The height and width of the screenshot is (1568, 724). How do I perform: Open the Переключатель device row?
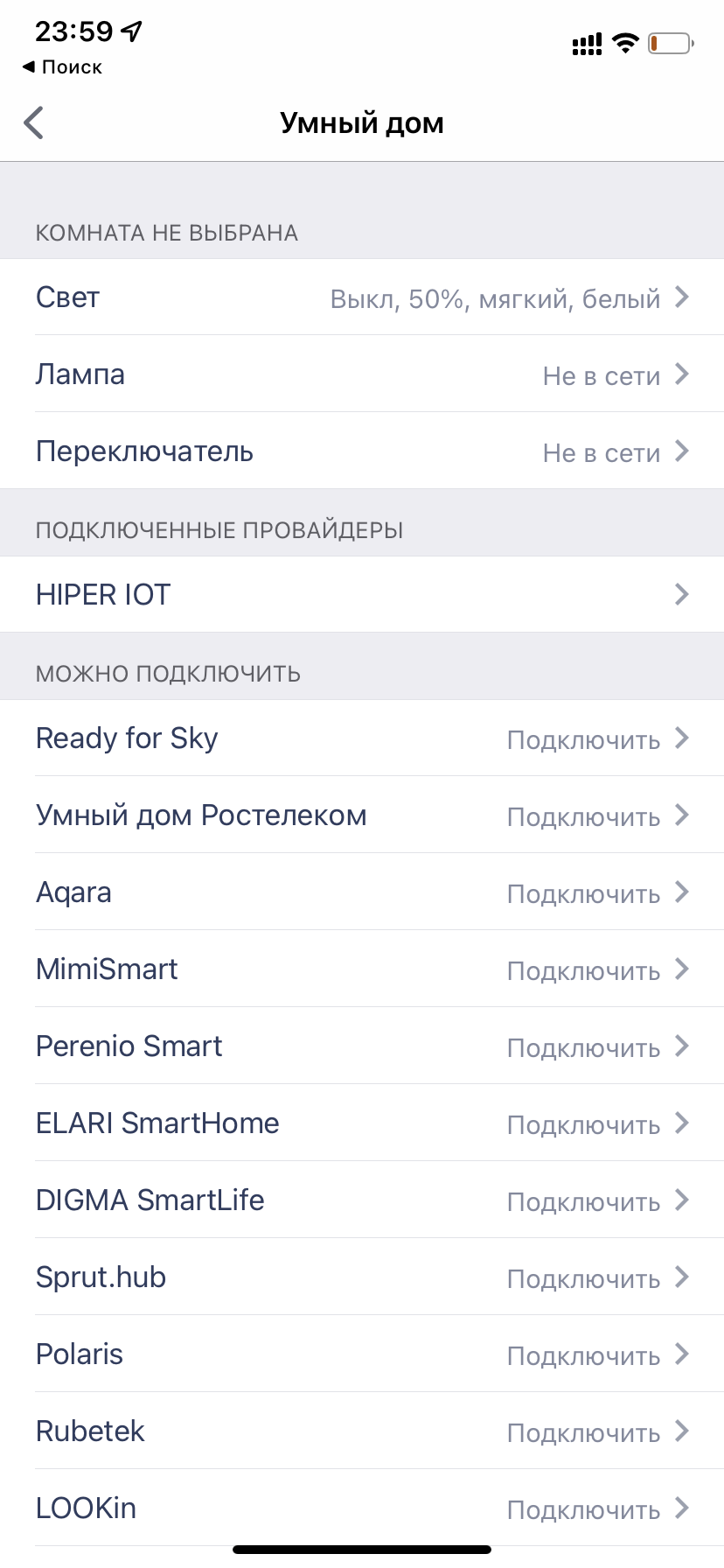[362, 451]
